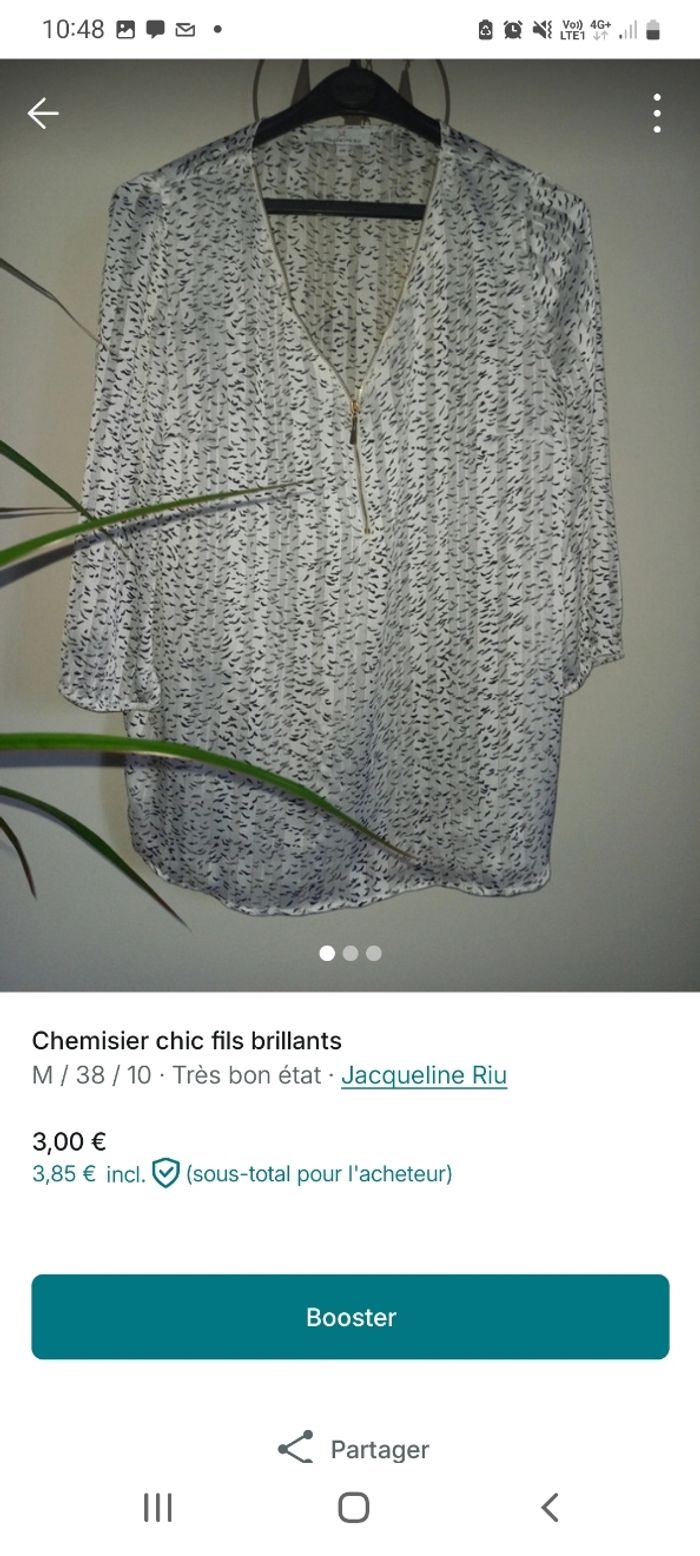
Task: Open recent apps from navigation bar
Action: tap(157, 1507)
